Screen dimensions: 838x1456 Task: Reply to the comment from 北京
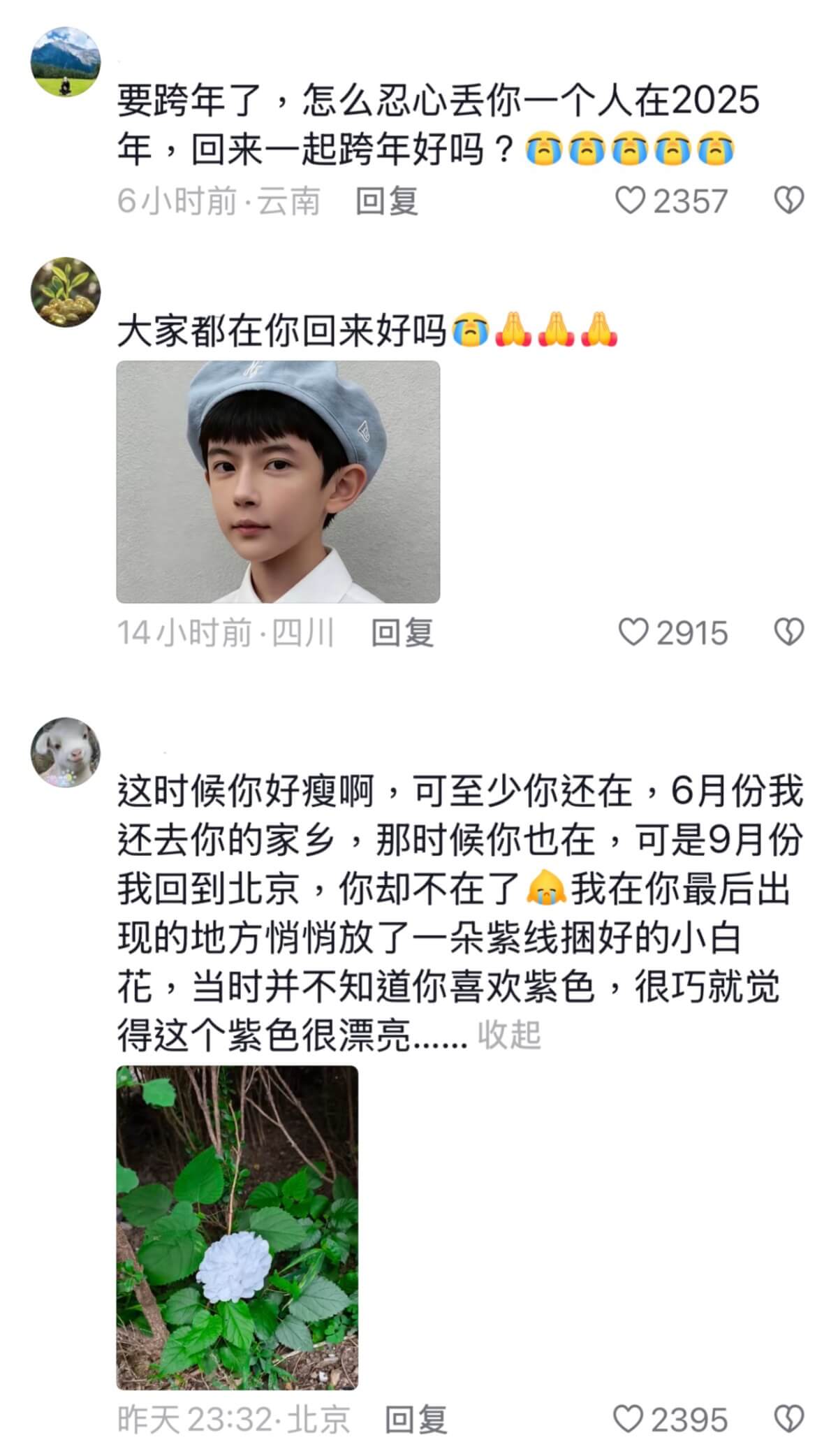pyautogui.click(x=416, y=1420)
